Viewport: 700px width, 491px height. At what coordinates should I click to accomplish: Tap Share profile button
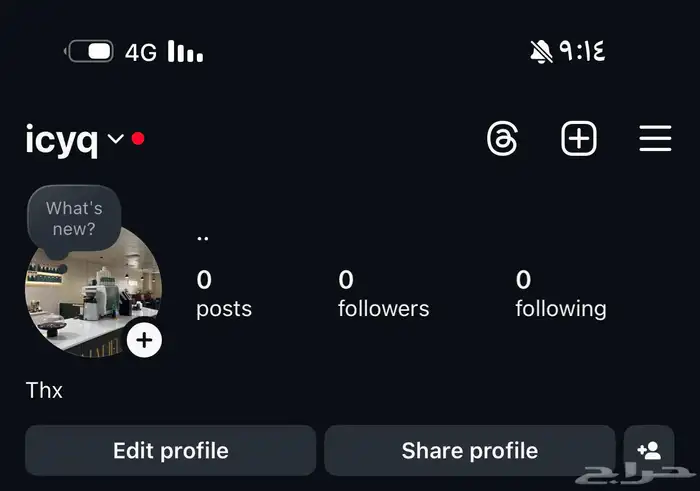(469, 451)
